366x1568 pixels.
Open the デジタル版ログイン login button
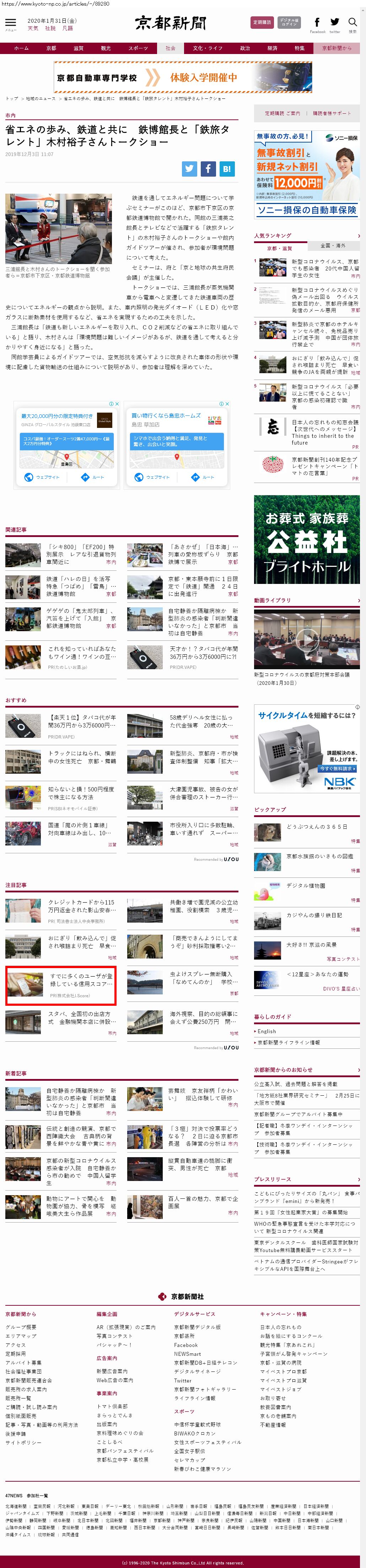pos(289,22)
